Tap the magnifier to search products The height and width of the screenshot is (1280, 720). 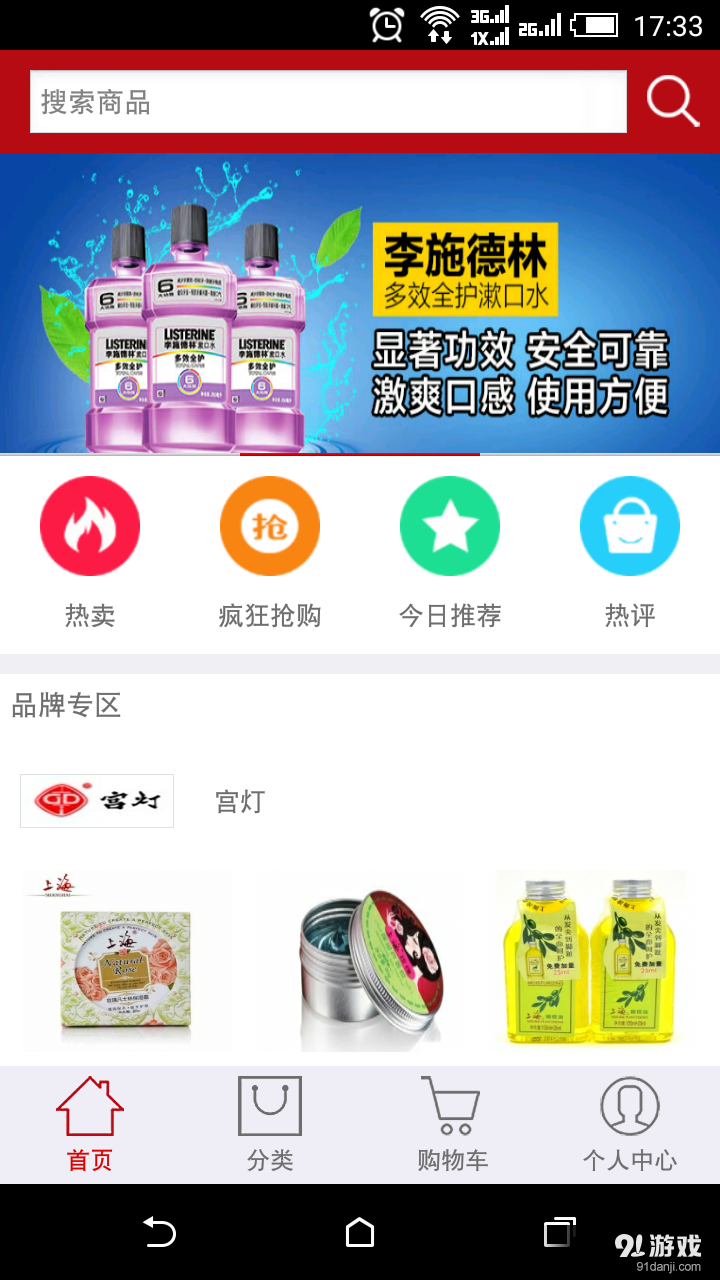point(672,99)
